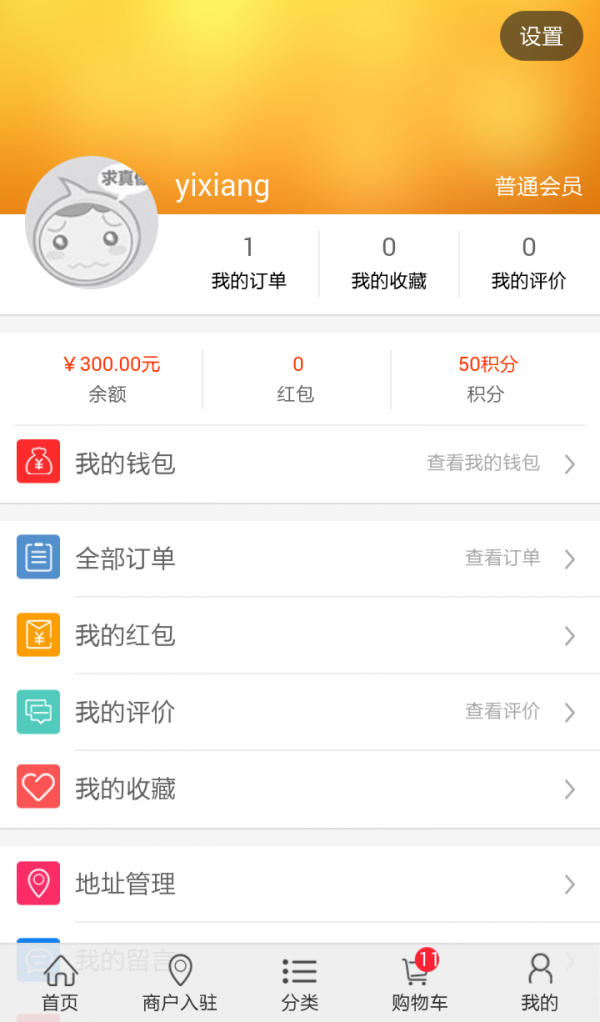Viewport: 600px width, 1022px height.
Task: Open the 我的钱包 wallet row
Action: tap(300, 463)
